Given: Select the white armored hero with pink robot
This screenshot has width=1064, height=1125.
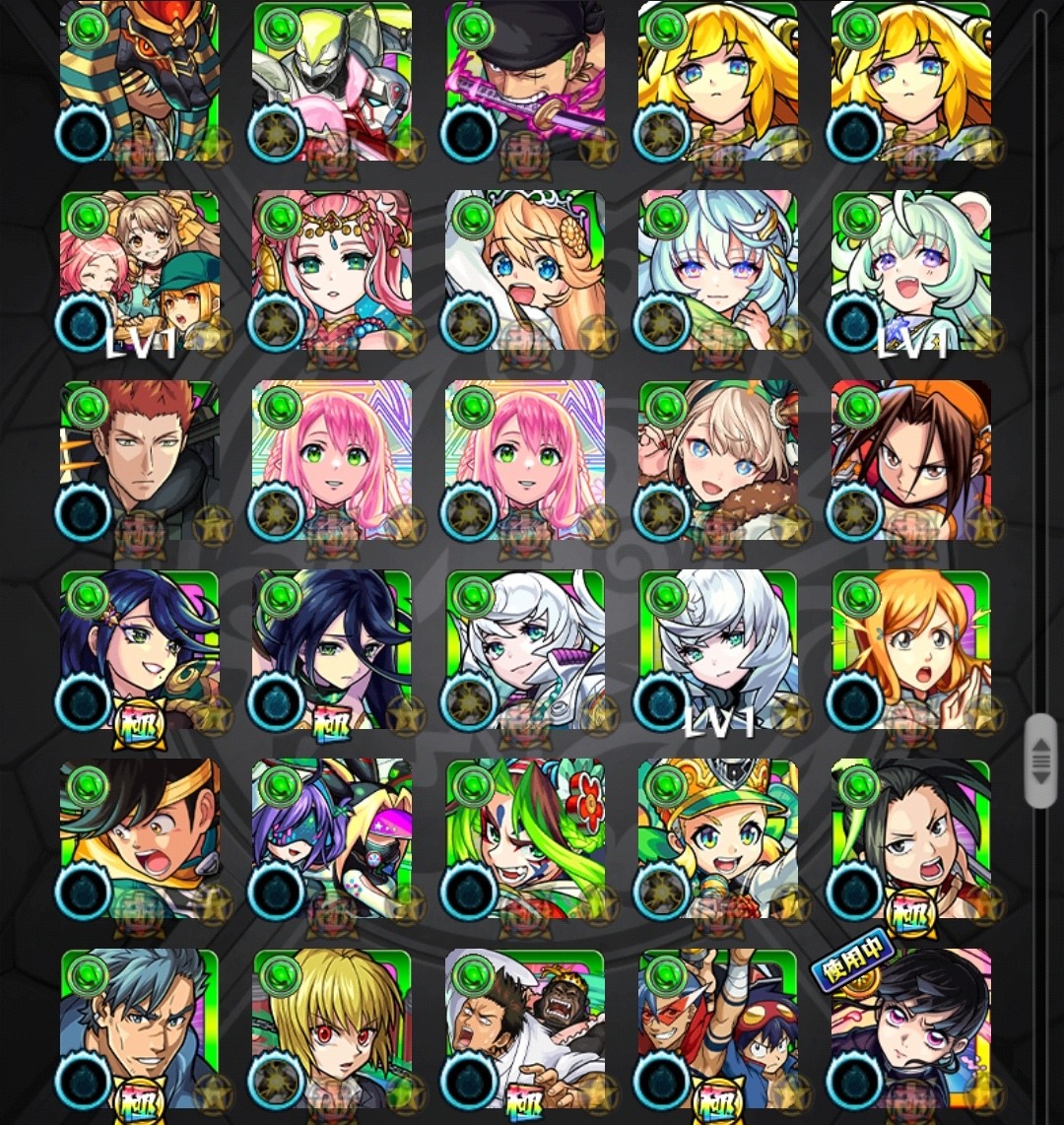Looking at the screenshot, I should pyautogui.click(x=332, y=82).
